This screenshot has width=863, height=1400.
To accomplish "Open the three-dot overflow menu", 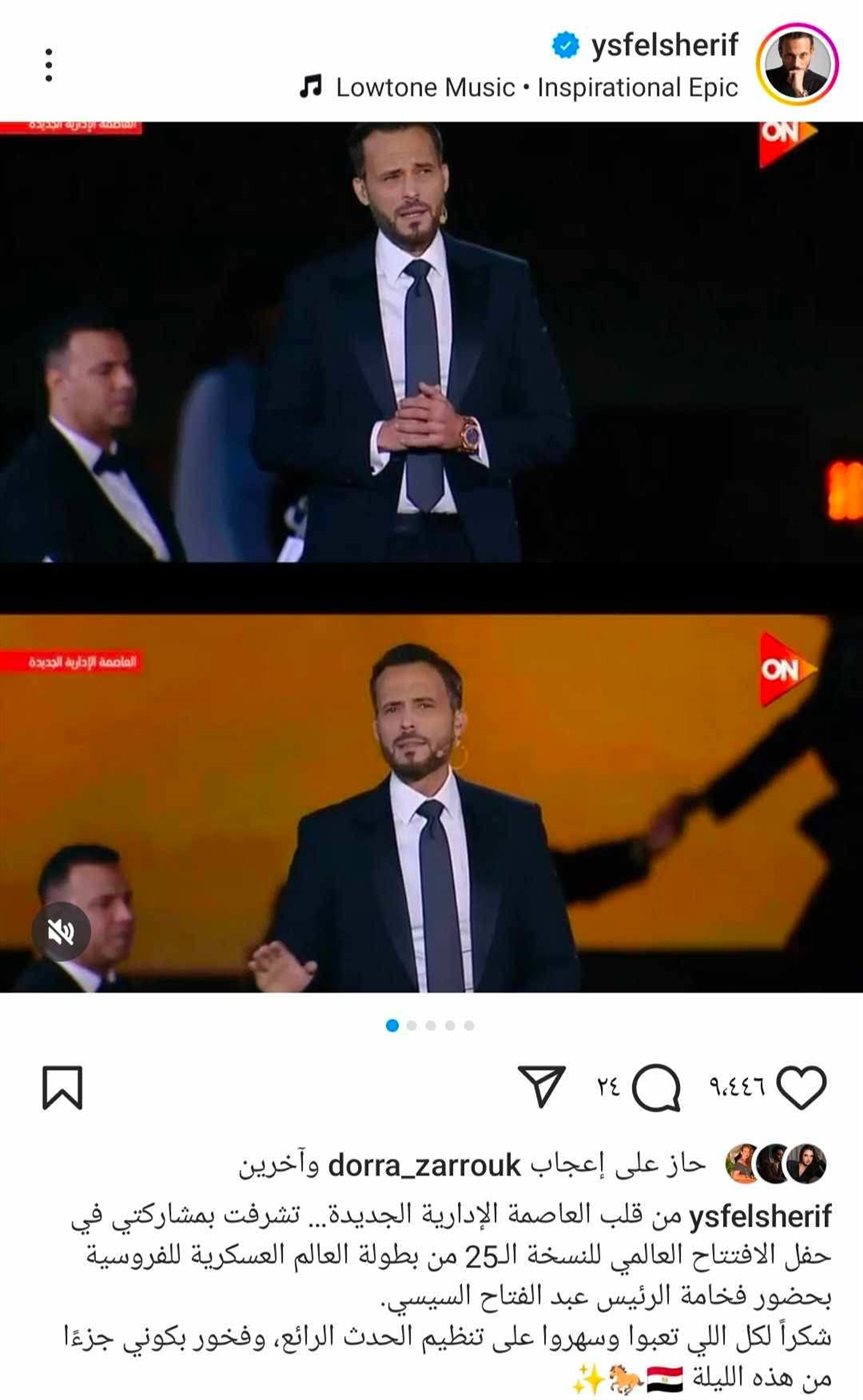I will (x=48, y=65).
